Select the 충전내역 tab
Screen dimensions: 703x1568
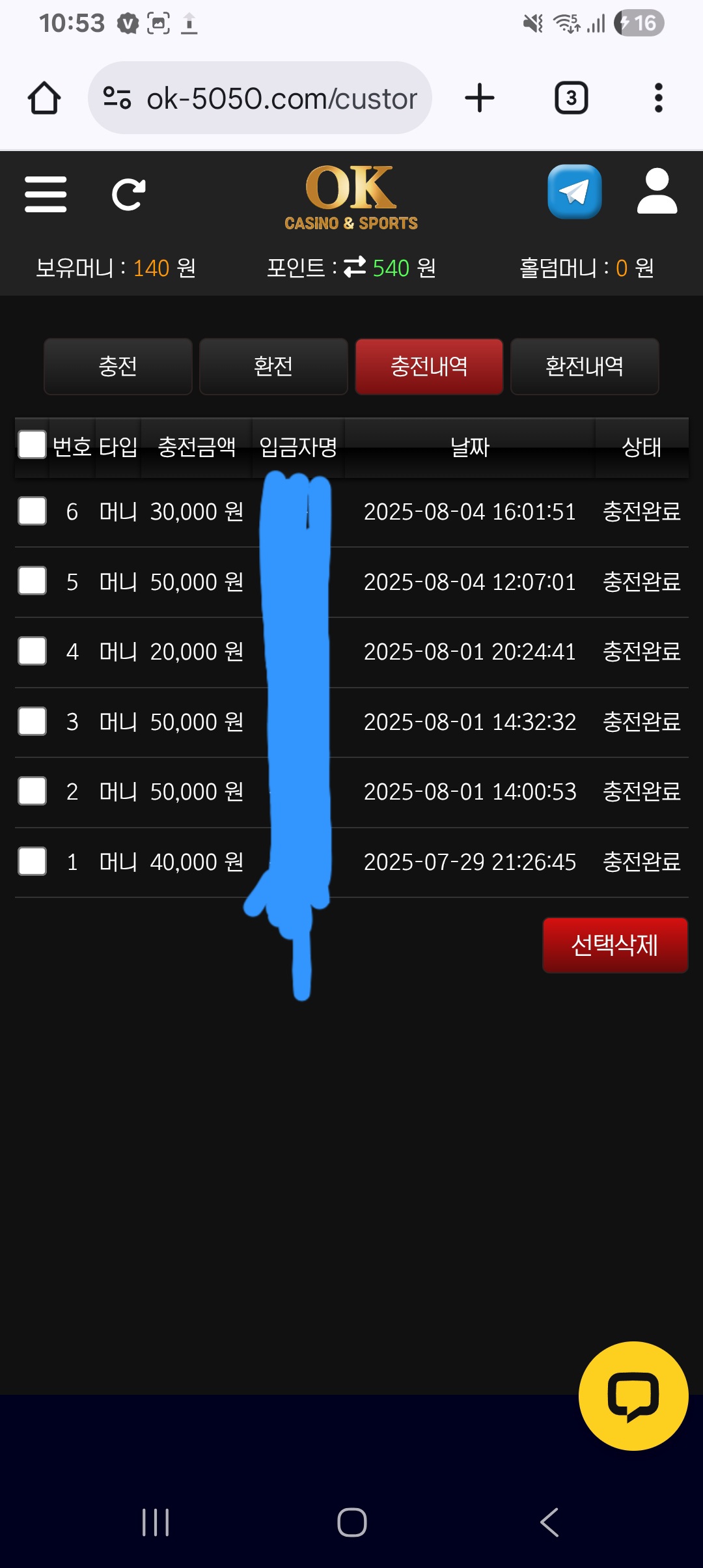[x=429, y=367]
